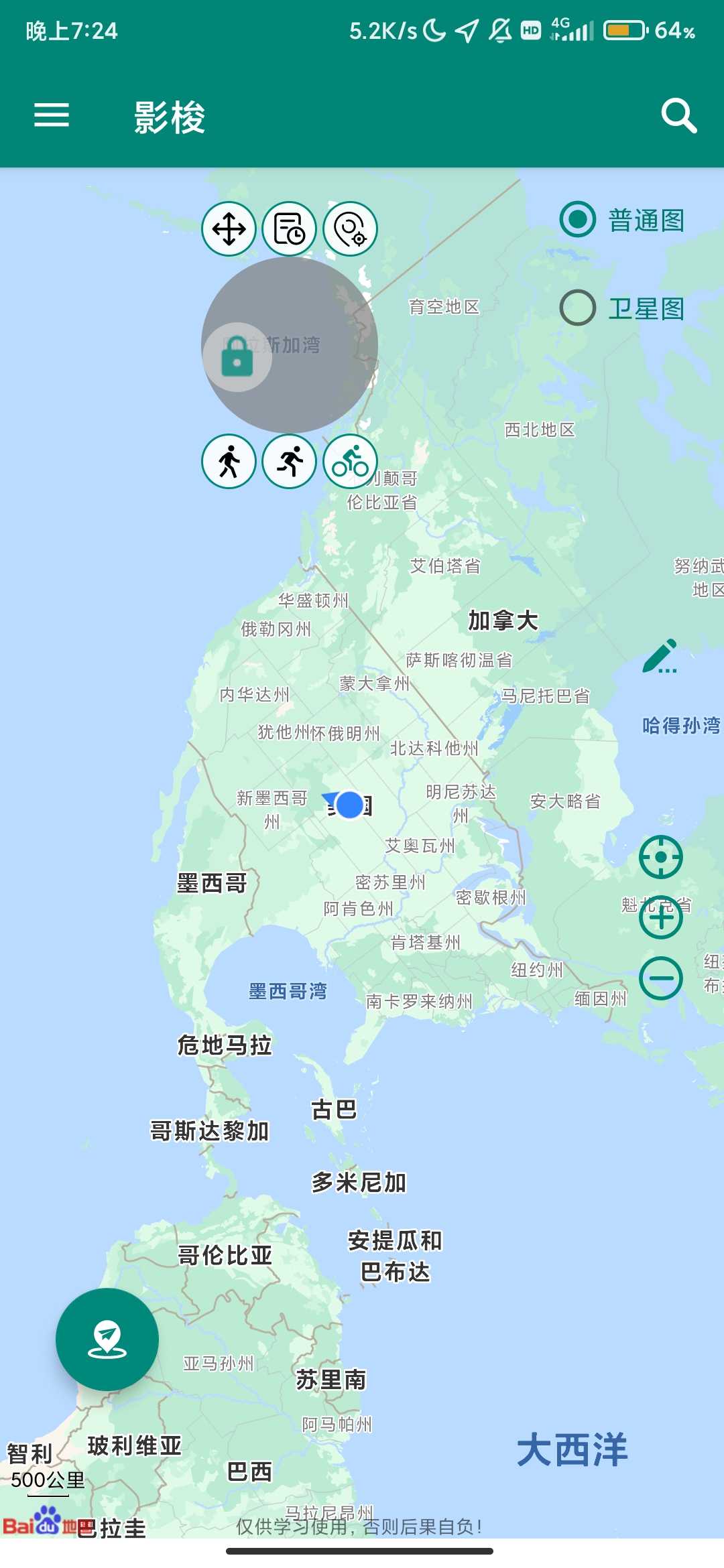724x1568 pixels.
Task: Open the route history clock icon
Action: tap(290, 229)
